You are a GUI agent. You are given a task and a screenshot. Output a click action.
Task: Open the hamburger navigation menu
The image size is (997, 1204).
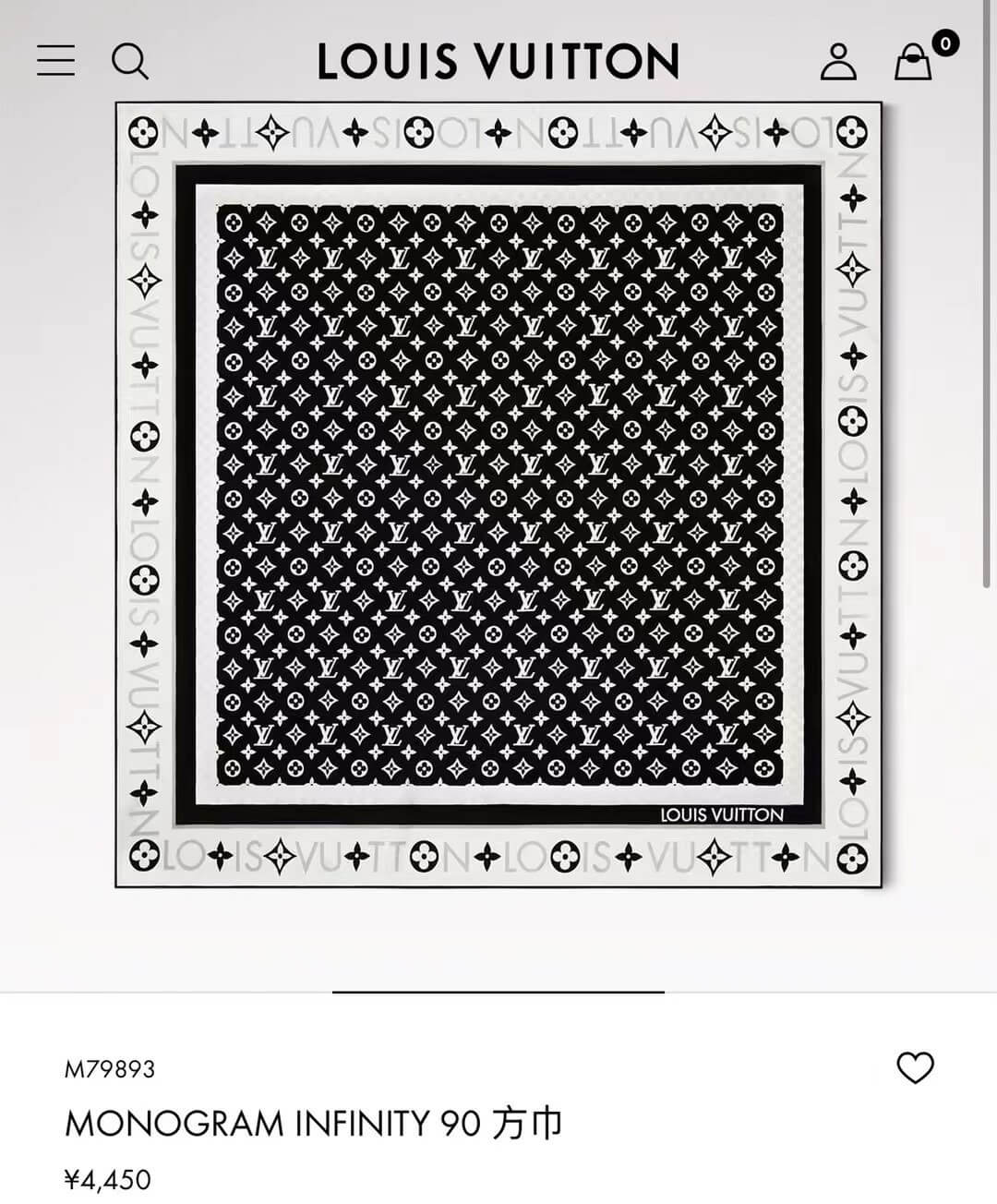click(55, 61)
